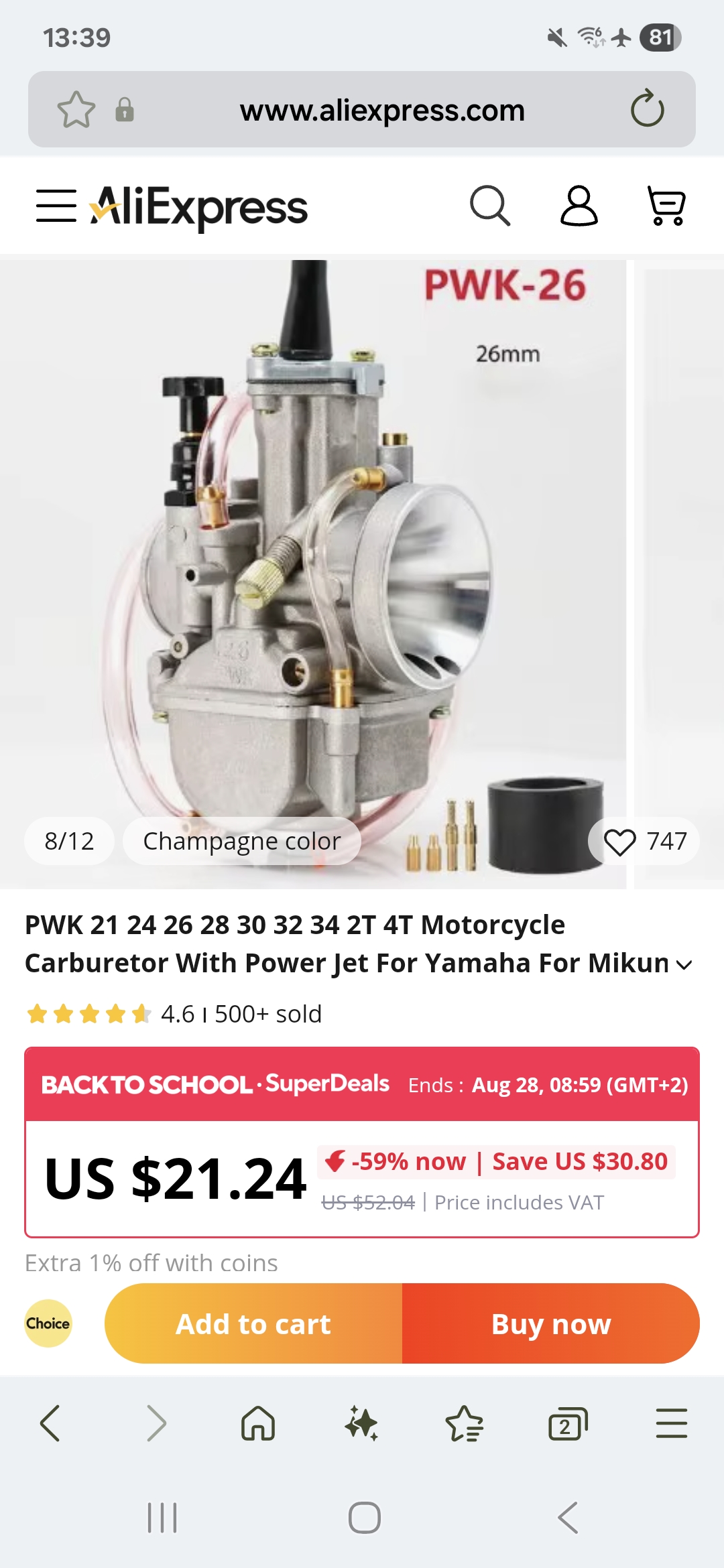The height and width of the screenshot is (1568, 724).
Task: Open the system recent apps
Action: tap(162, 1518)
